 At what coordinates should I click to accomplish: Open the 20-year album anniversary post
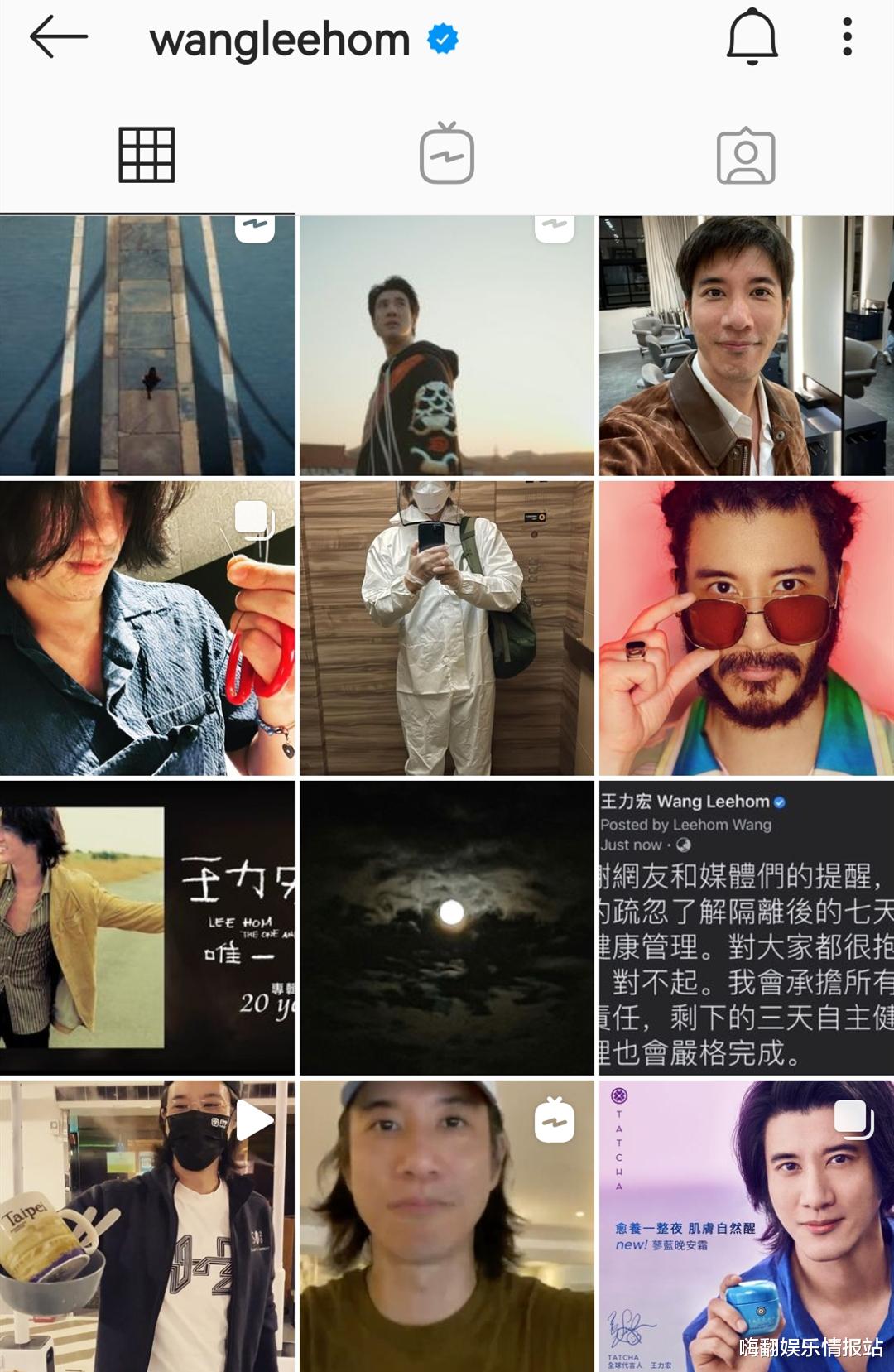pos(147,927)
